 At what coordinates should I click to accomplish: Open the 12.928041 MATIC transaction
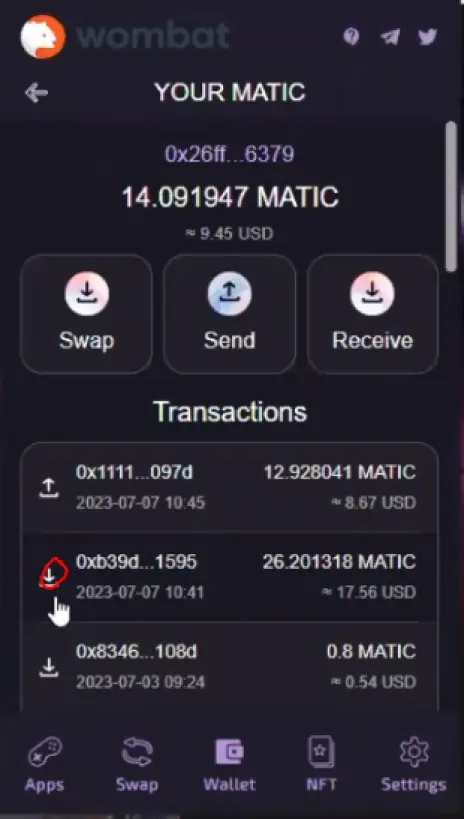pyautogui.click(x=229, y=488)
